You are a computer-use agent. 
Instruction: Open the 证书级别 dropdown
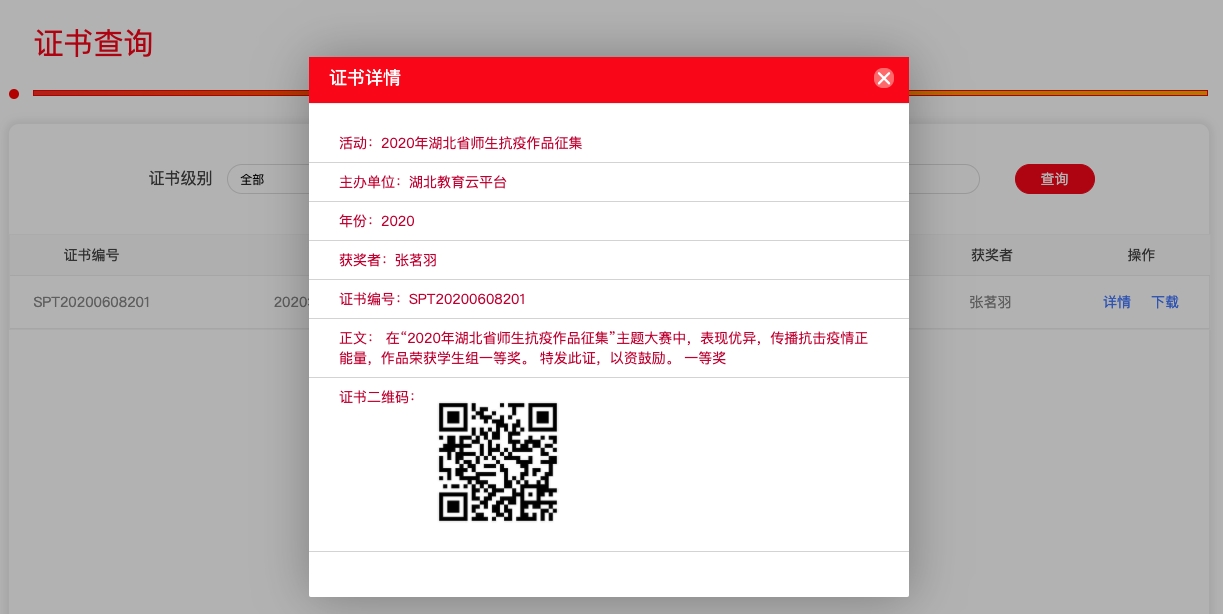(x=268, y=179)
